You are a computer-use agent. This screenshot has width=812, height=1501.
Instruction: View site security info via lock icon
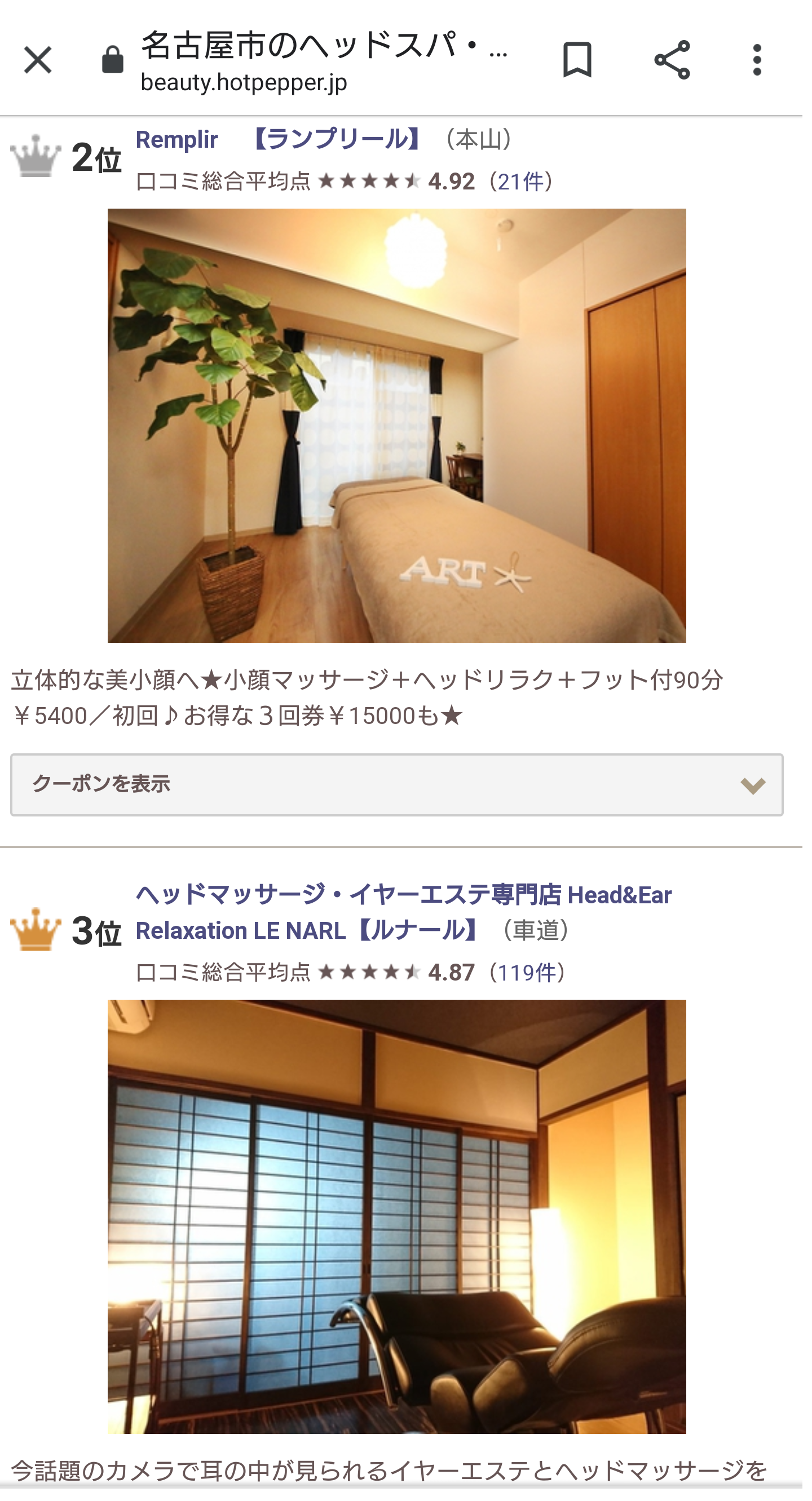click(113, 60)
